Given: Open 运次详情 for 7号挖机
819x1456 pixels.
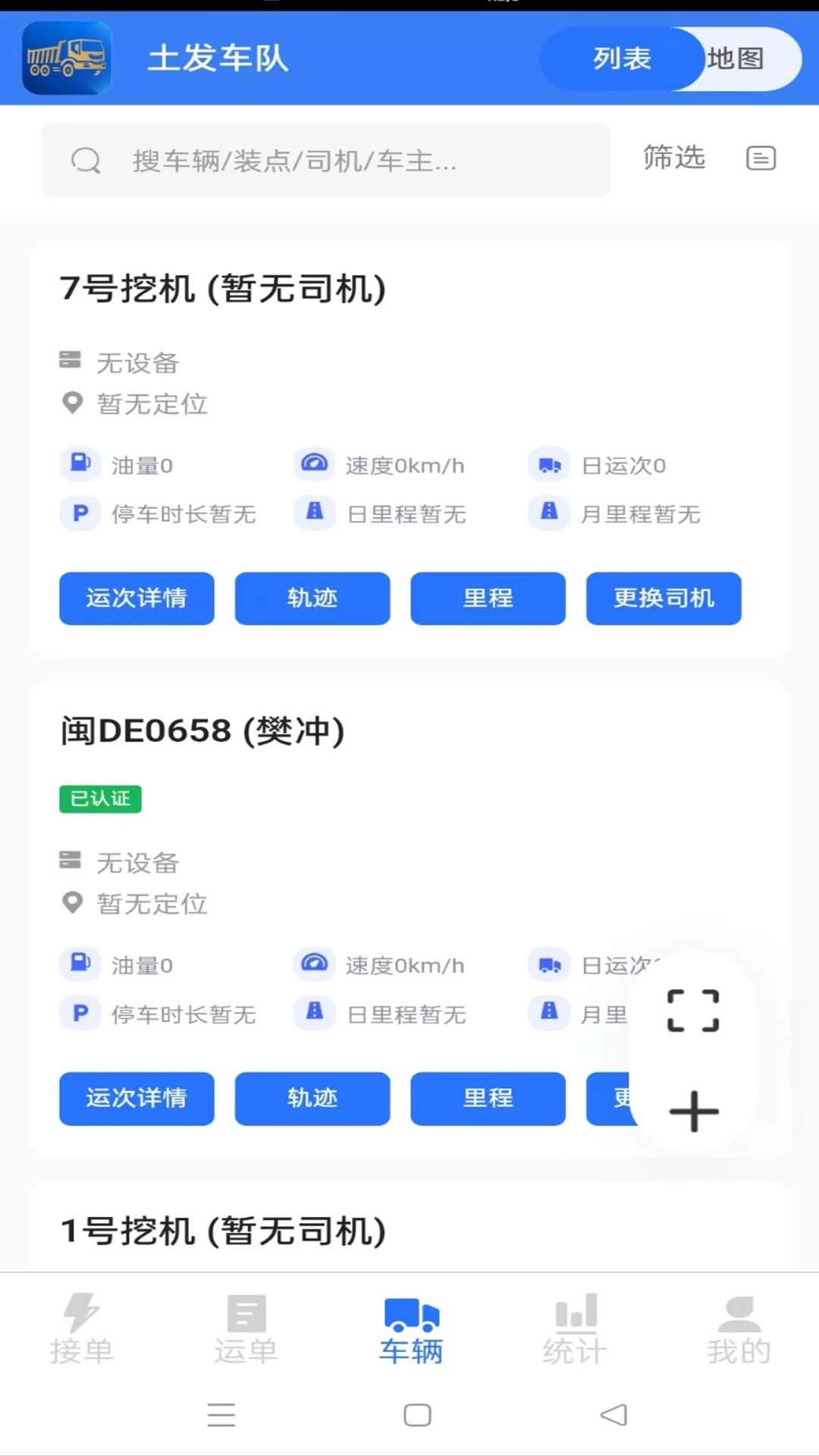Looking at the screenshot, I should point(136,598).
